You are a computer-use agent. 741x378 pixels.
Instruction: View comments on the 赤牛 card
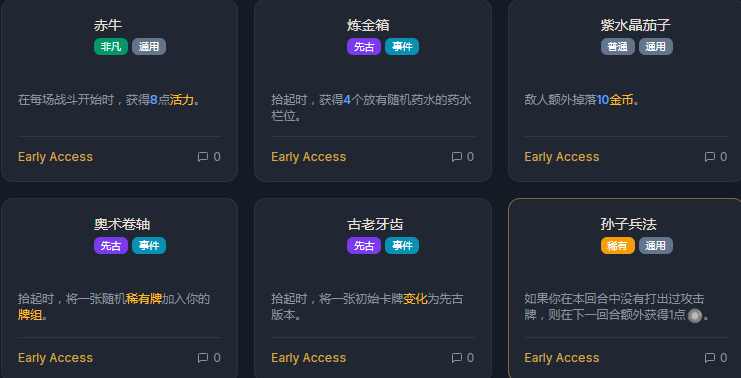[209, 157]
